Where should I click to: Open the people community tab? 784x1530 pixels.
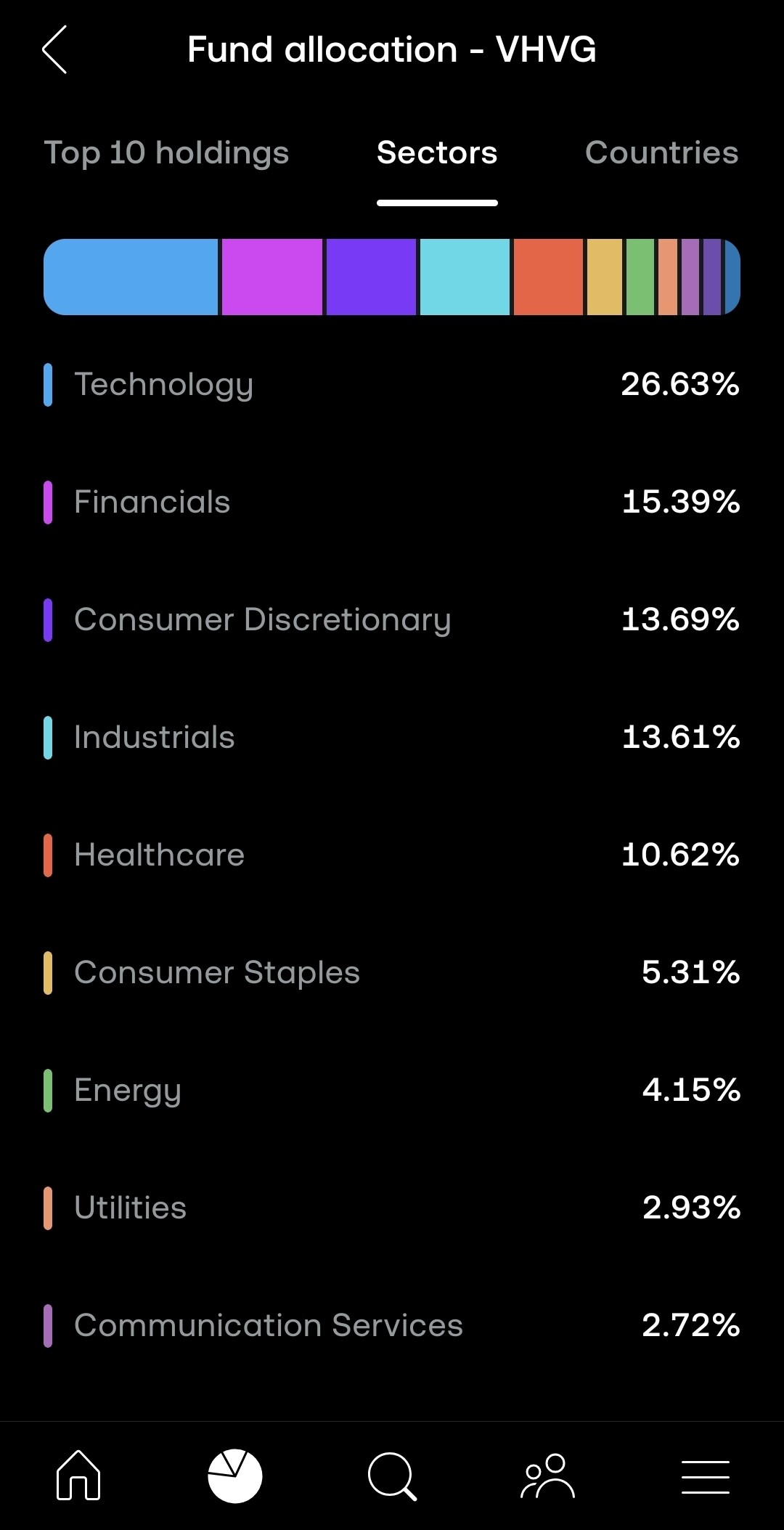(x=548, y=1476)
